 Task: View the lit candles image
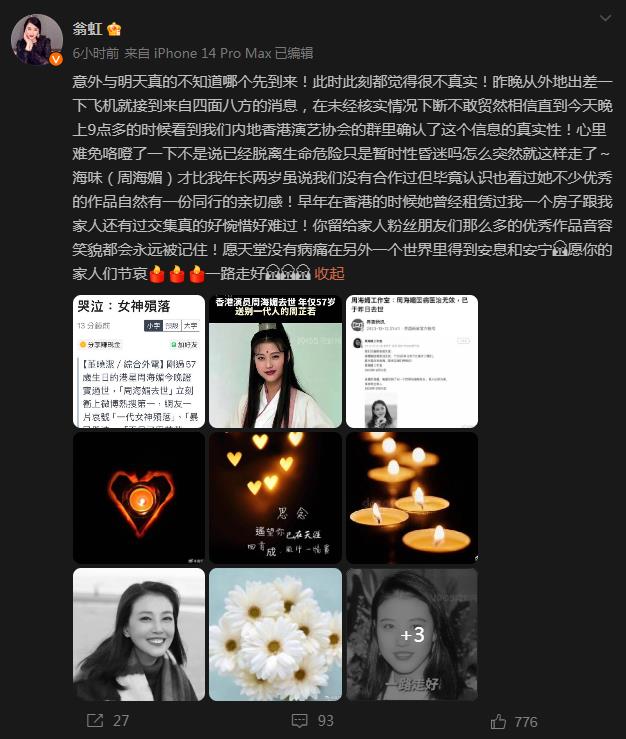(x=411, y=497)
